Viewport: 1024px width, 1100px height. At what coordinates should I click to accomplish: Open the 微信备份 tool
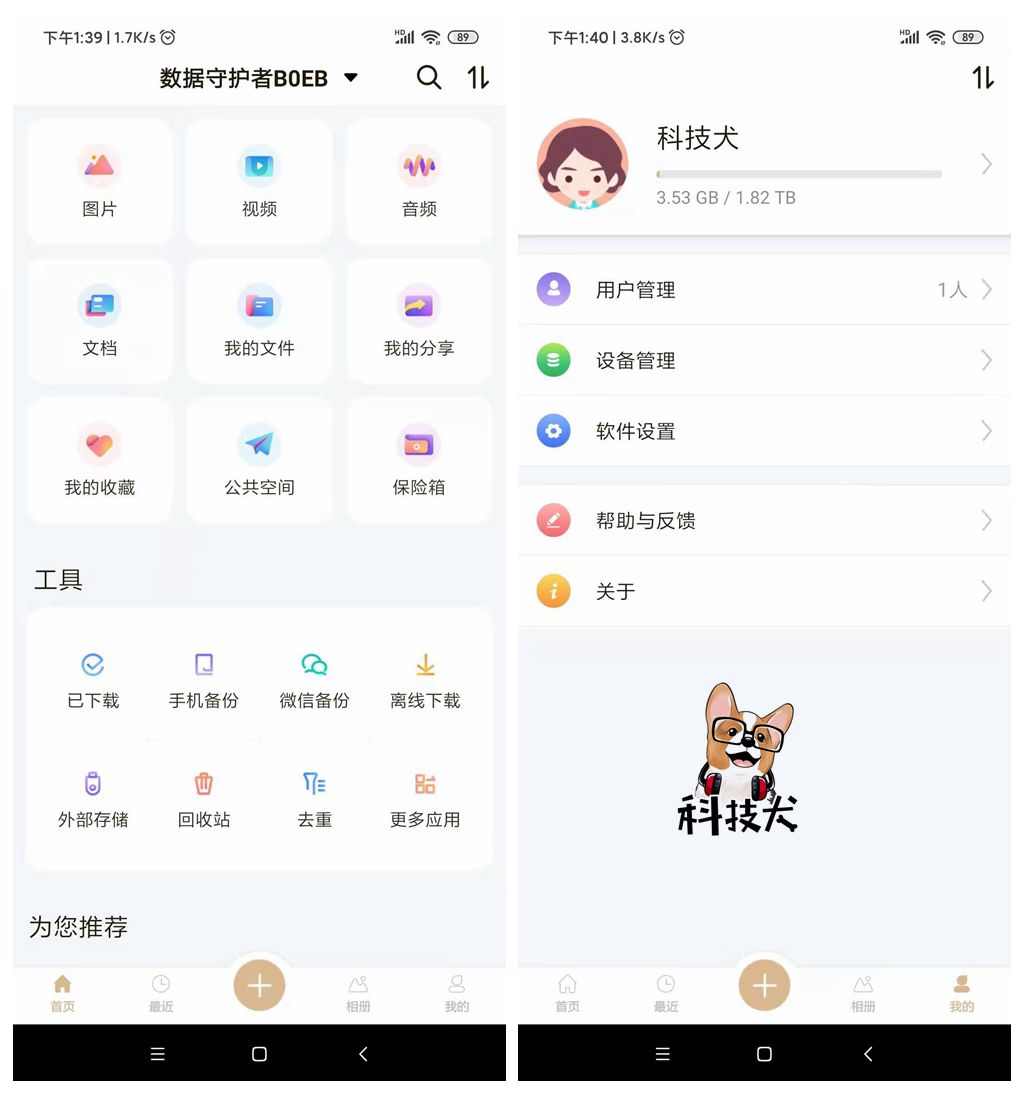coord(314,680)
